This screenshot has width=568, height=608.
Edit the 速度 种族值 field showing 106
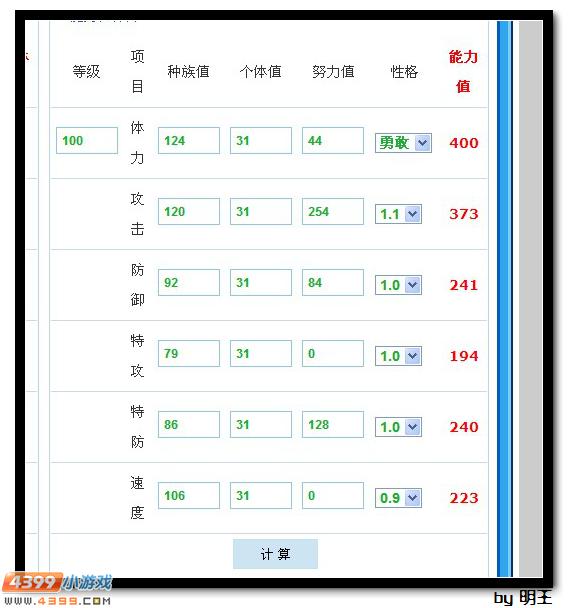189,495
